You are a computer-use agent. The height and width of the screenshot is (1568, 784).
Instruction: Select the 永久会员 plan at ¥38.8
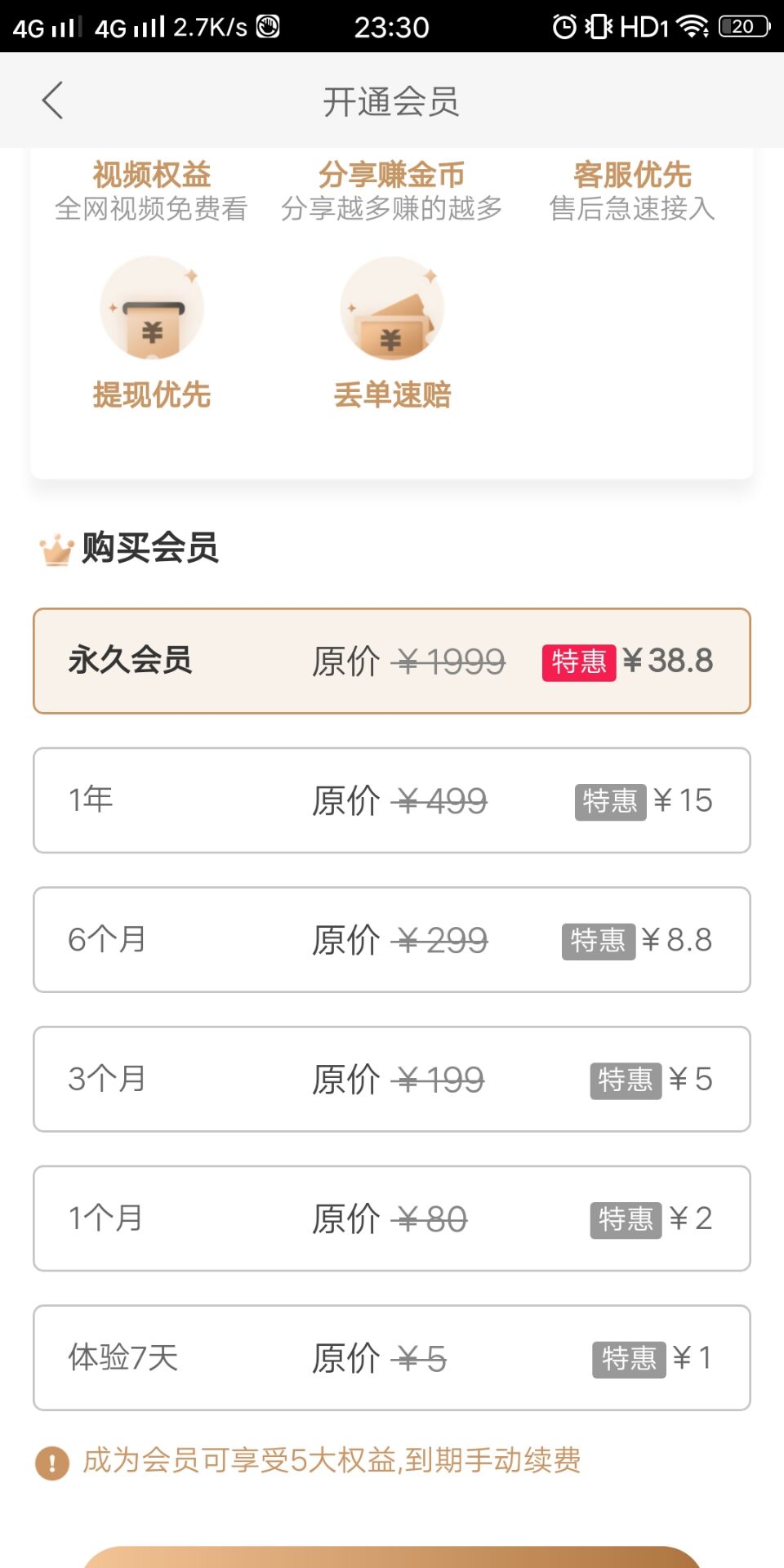pos(392,661)
